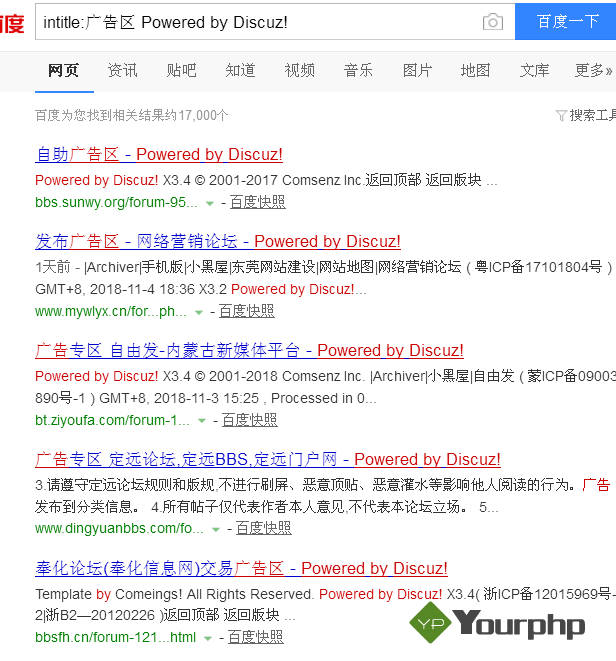Switch to the 视频 tab
Image resolution: width=616 pixels, height=661 pixels.
point(299,70)
